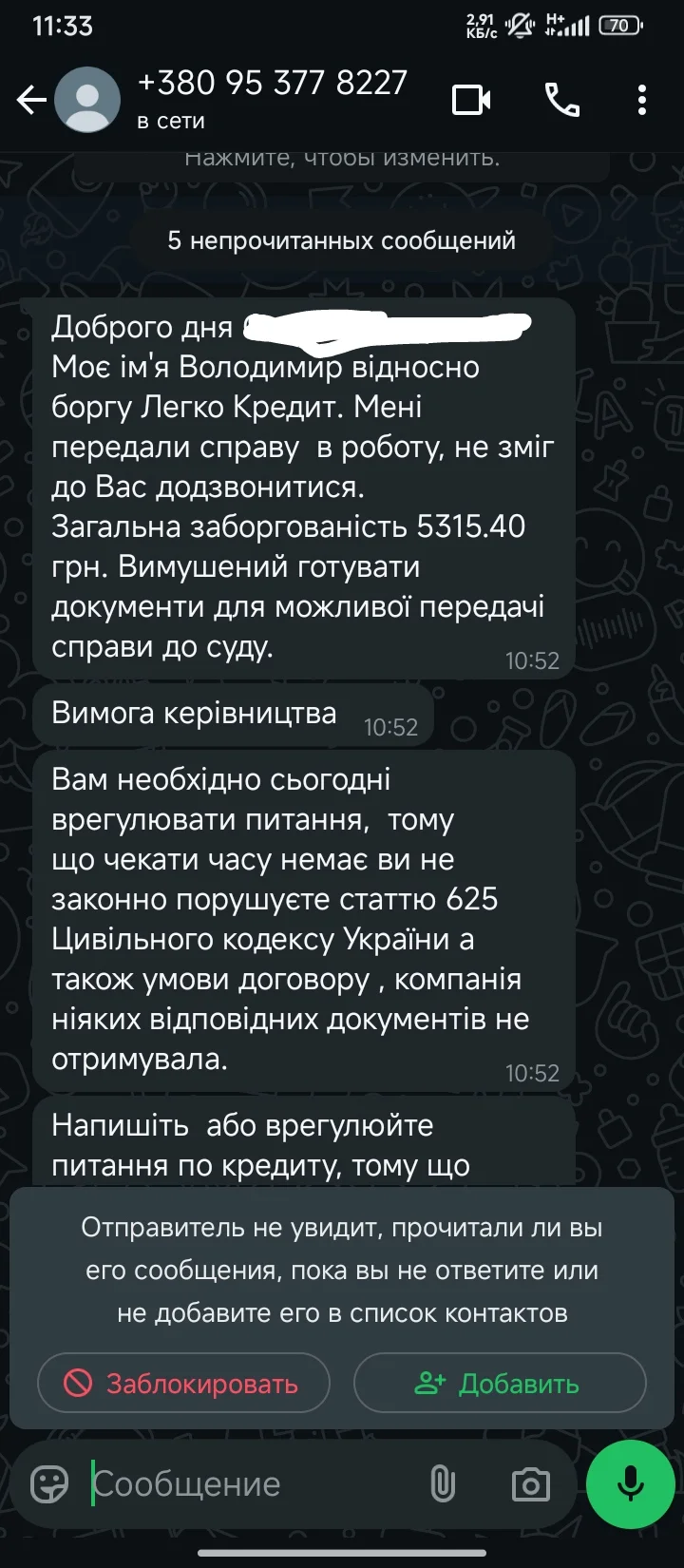Focus the Сообщение text field

pos(247,1483)
